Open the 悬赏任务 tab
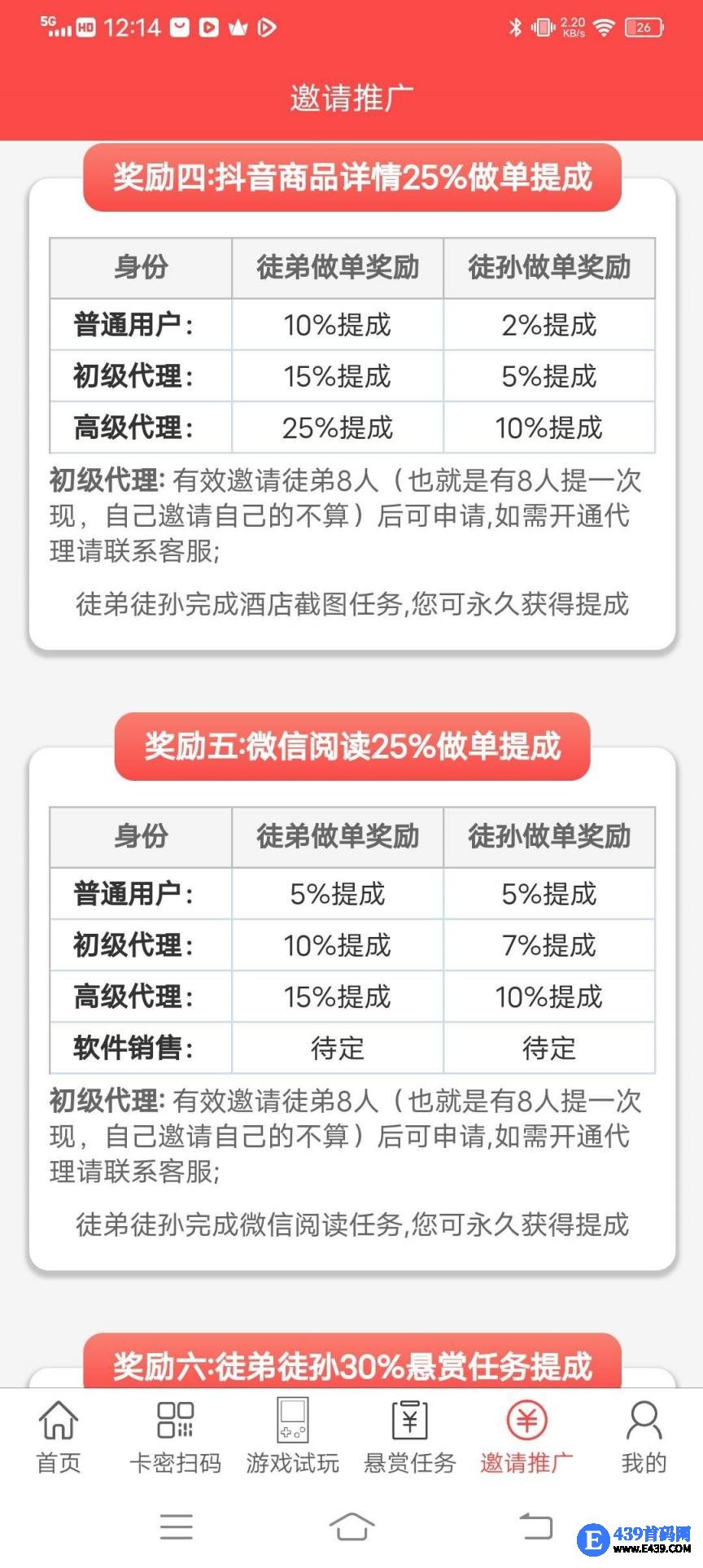The height and width of the screenshot is (1568, 703). pos(409,1438)
